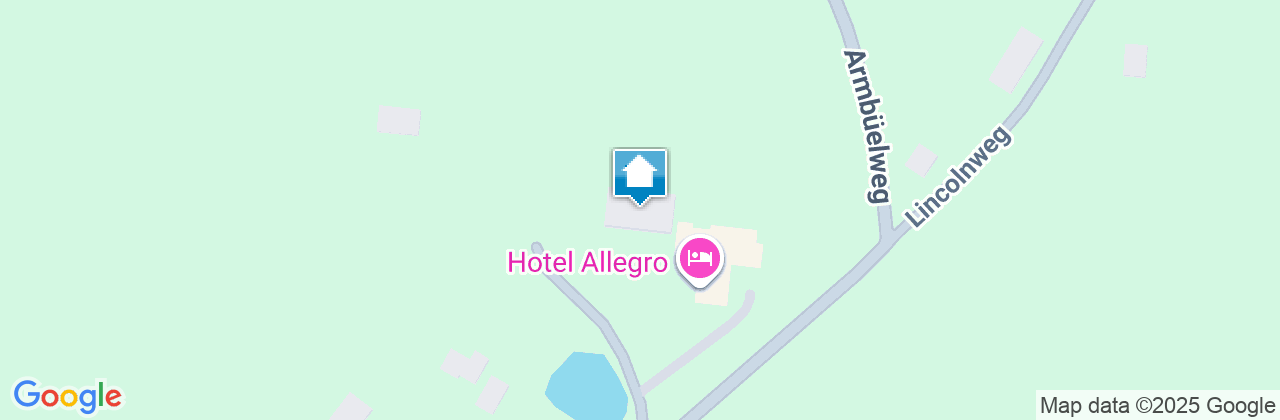Tap the blue house map marker
Viewport: 1280px width, 420px height.
point(639,175)
